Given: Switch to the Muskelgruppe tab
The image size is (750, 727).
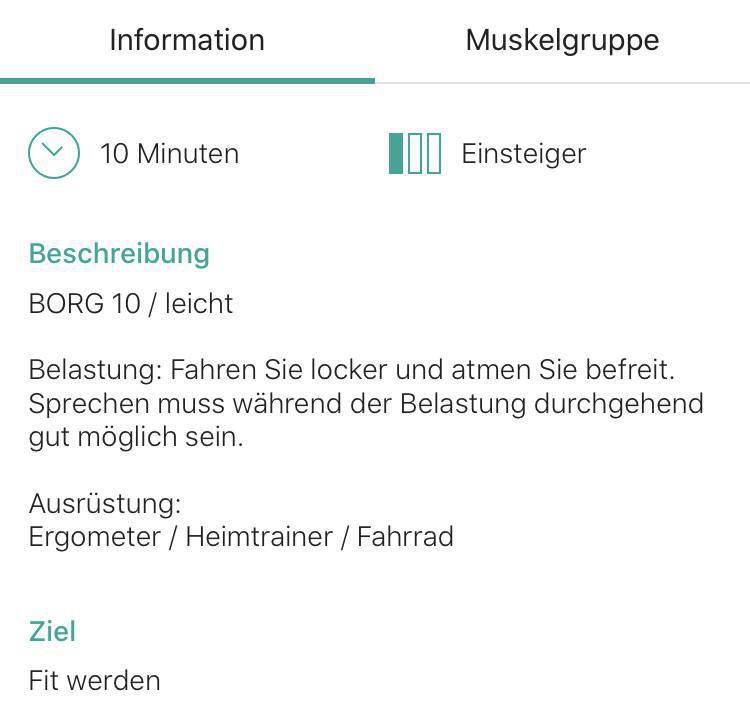Looking at the screenshot, I should [x=562, y=40].
